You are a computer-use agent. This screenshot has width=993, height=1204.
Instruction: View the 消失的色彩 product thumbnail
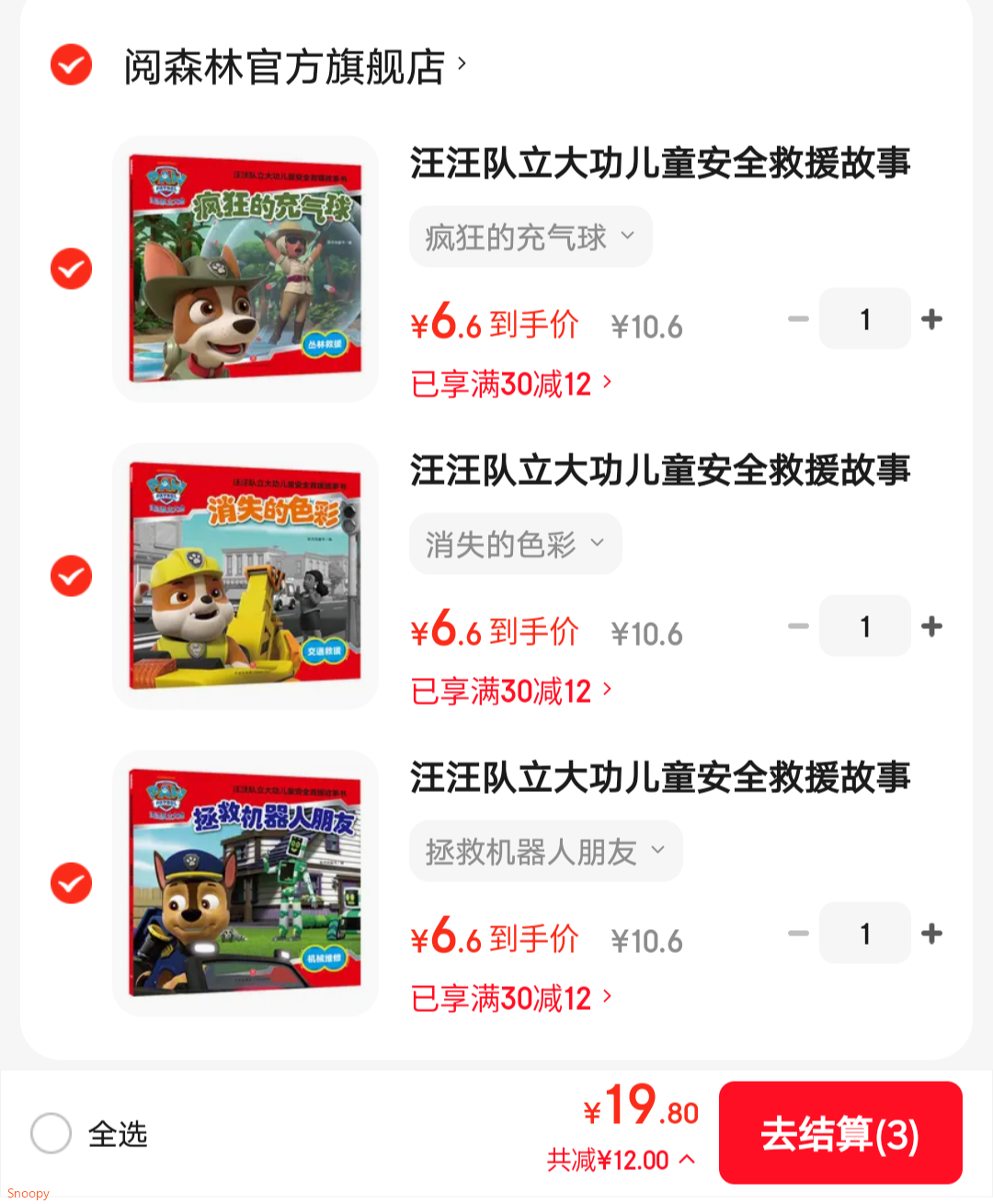pos(245,576)
